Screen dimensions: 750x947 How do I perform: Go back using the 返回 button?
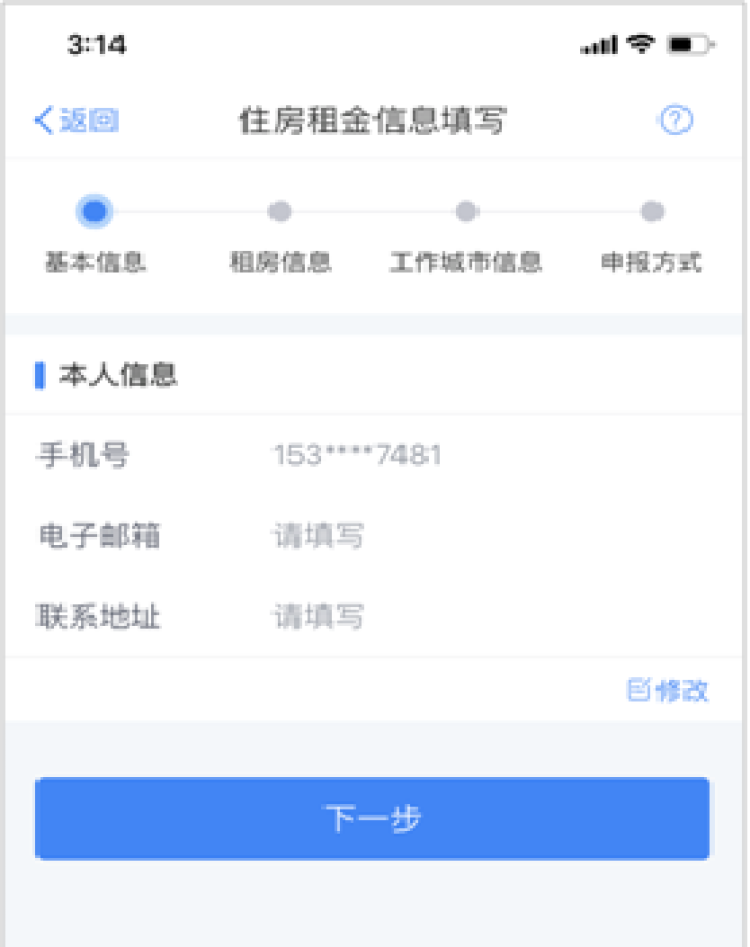(x=77, y=121)
